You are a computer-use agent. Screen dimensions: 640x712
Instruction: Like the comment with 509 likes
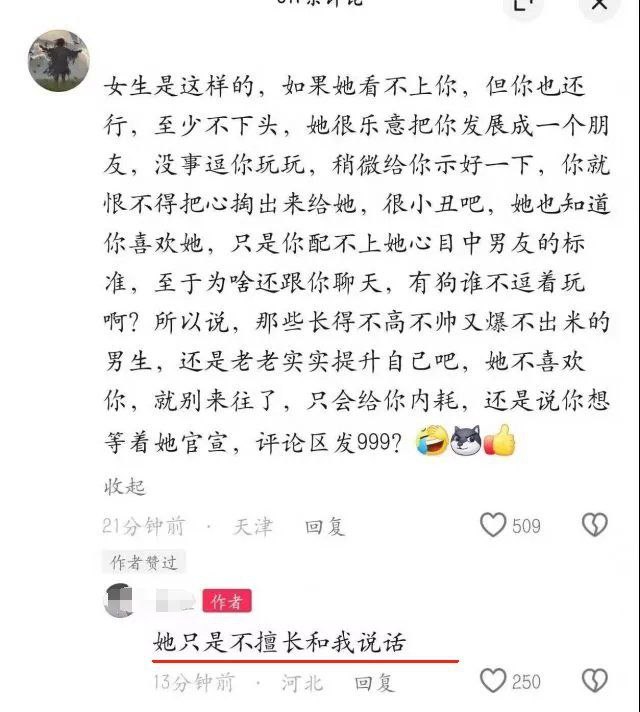point(493,525)
